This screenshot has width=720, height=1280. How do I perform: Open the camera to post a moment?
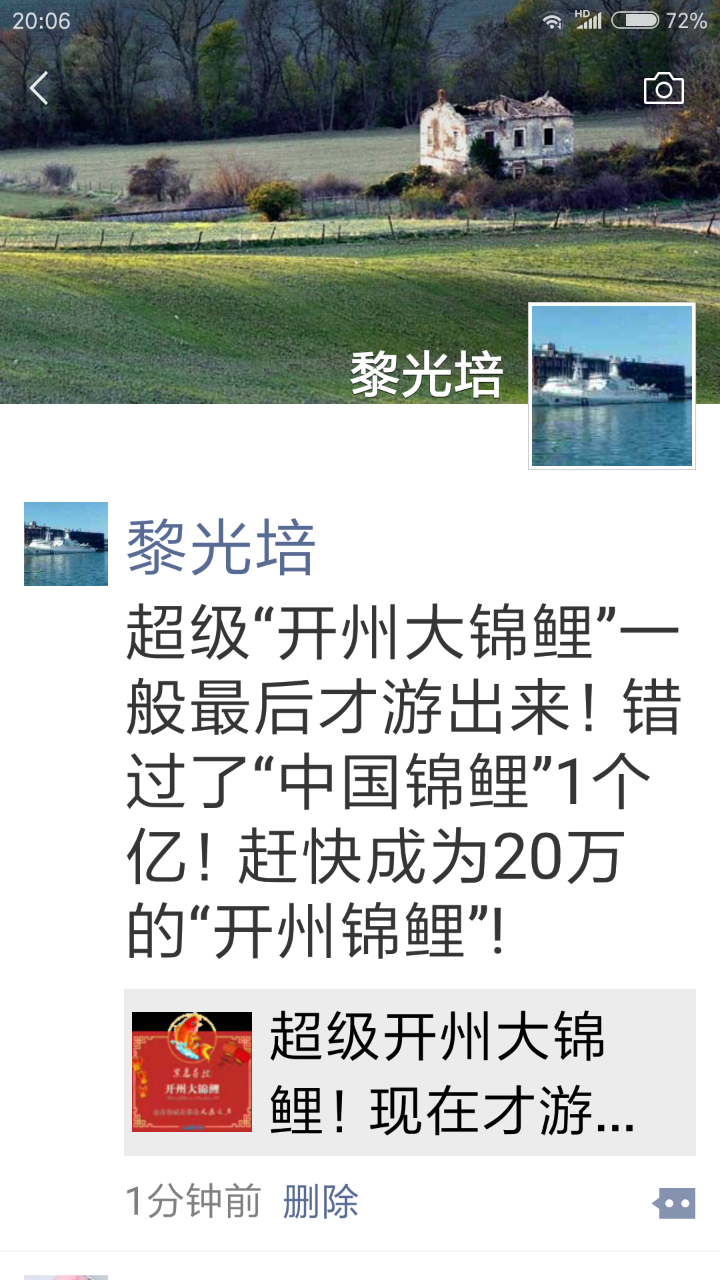[663, 89]
